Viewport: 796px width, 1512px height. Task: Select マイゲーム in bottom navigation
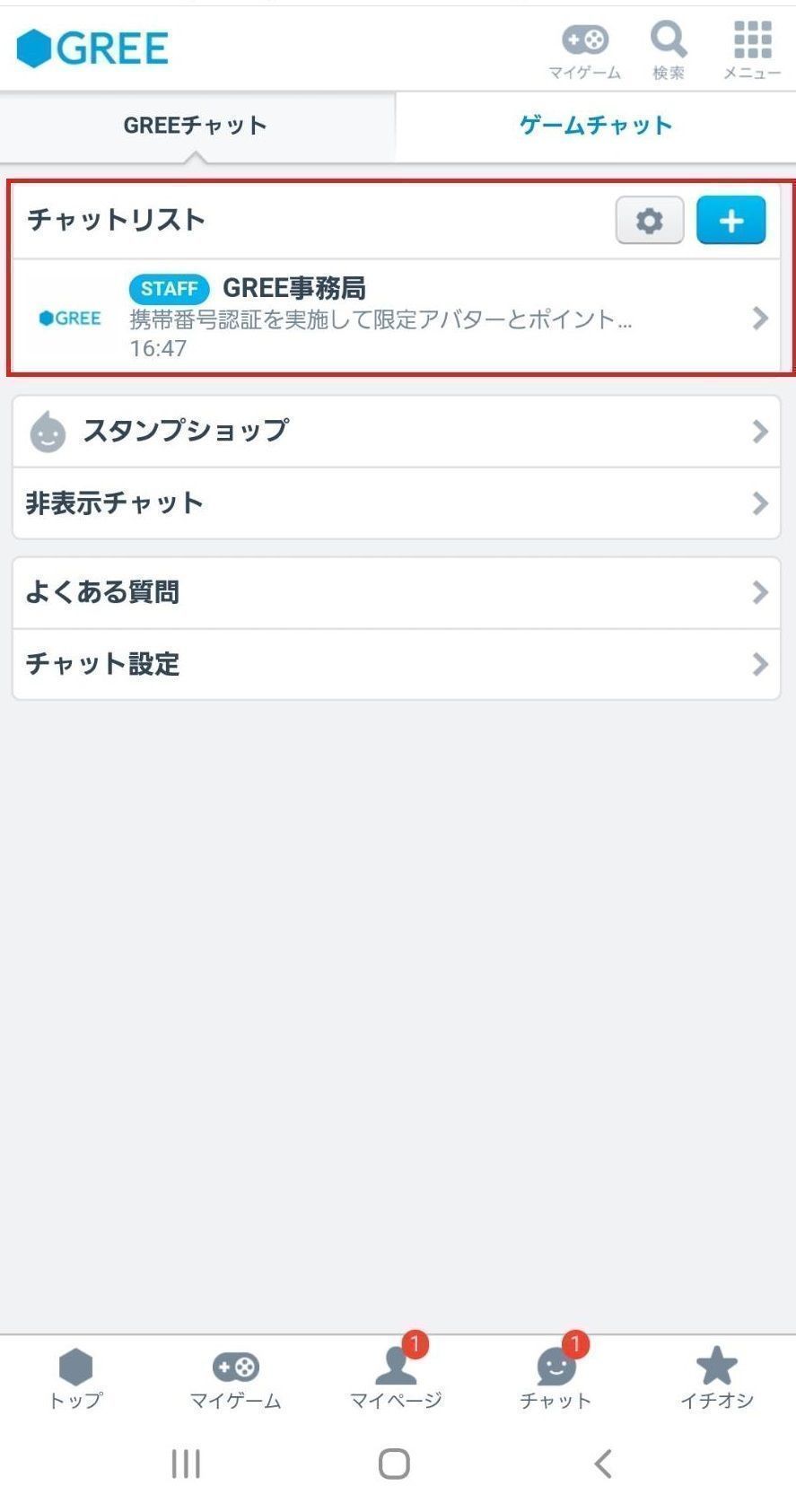[236, 1379]
